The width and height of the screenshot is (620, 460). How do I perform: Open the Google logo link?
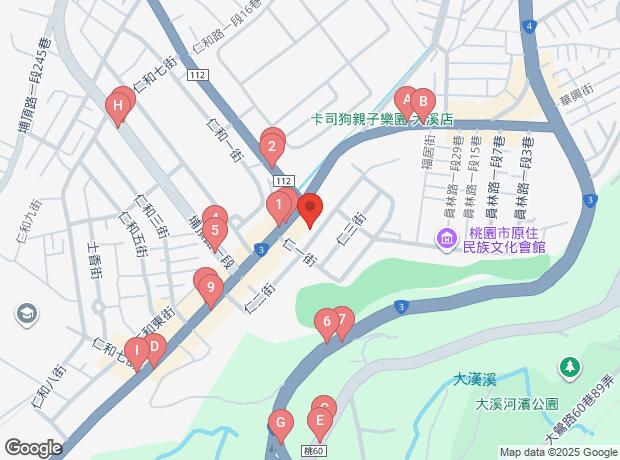pyautogui.click(x=32, y=447)
